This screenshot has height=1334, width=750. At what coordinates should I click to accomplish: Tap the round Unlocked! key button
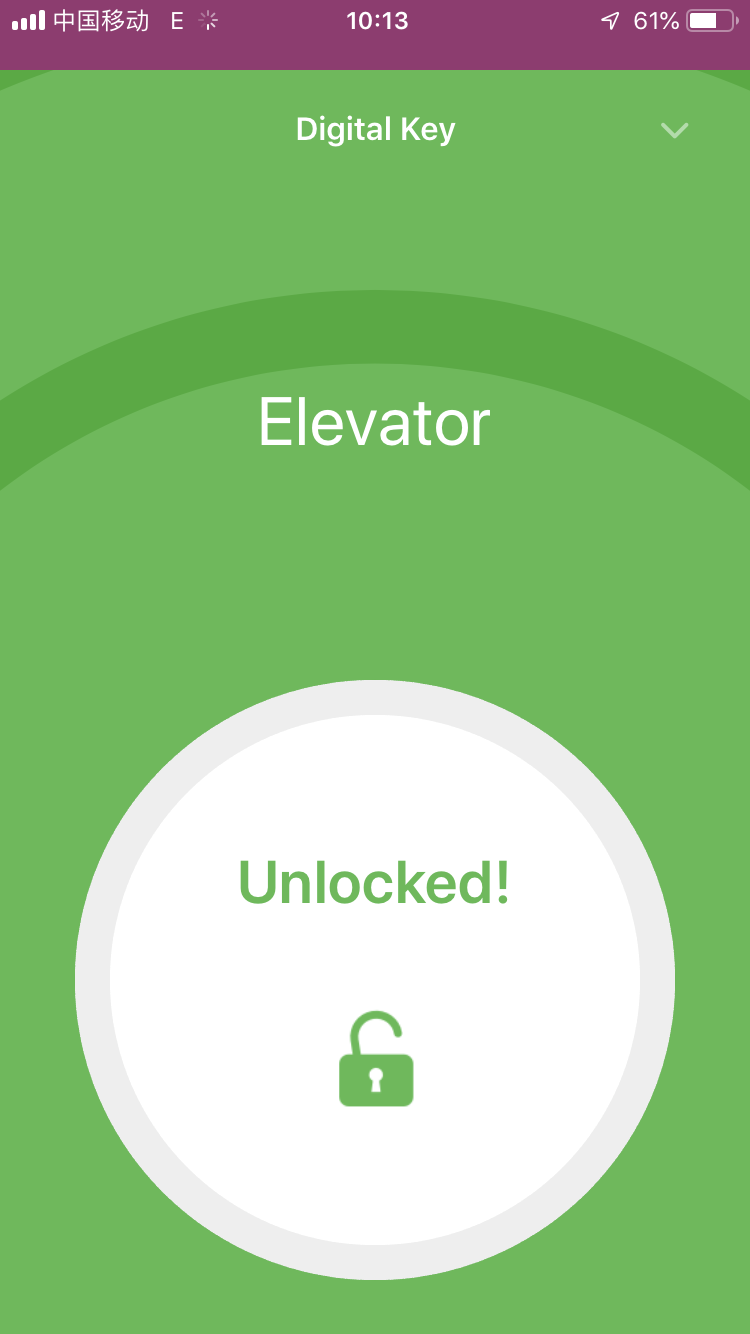pyautogui.click(x=375, y=979)
